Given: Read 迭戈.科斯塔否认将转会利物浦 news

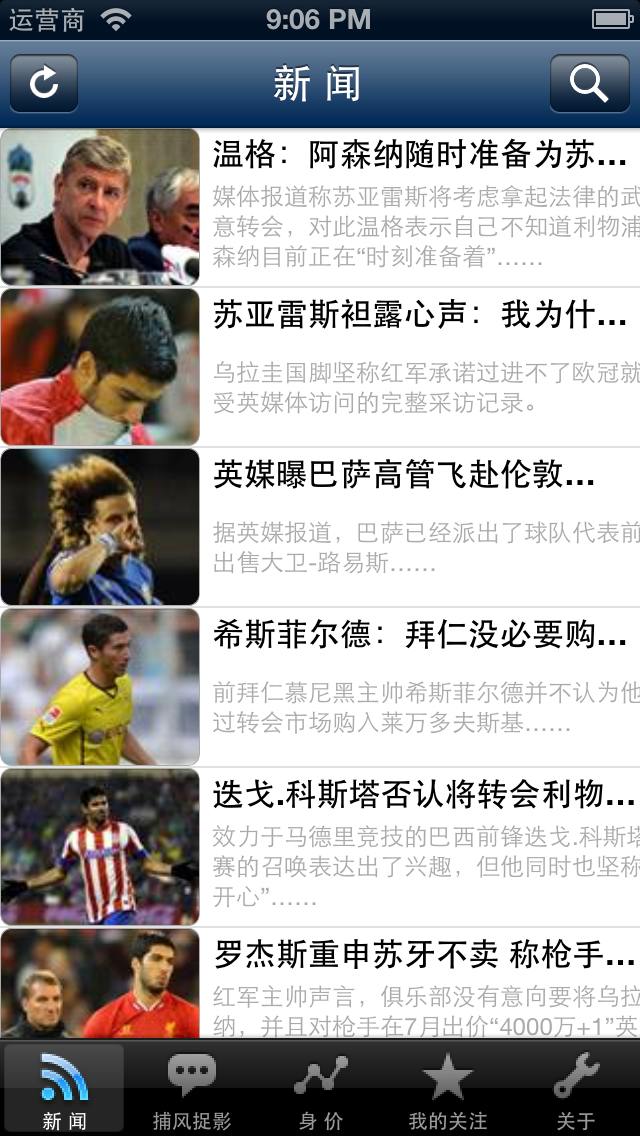Looking at the screenshot, I should coord(420,847).
